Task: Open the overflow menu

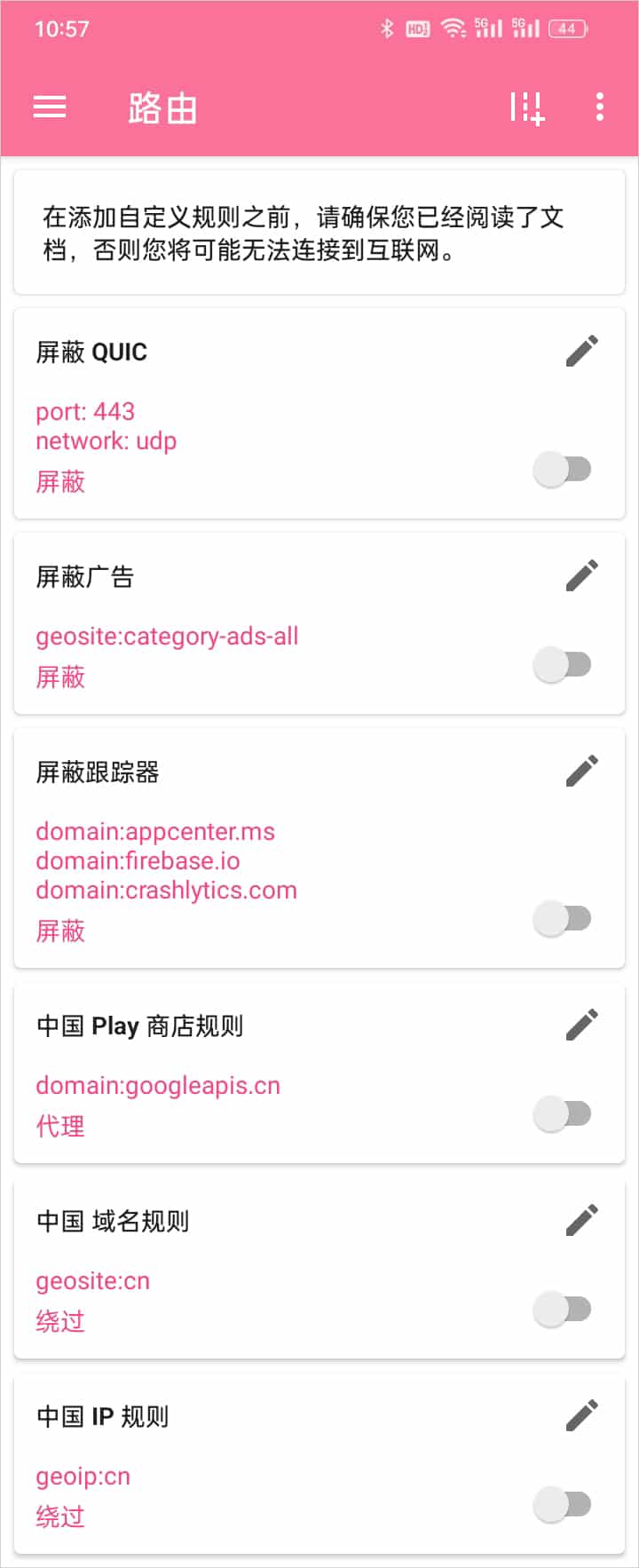Action: (600, 107)
